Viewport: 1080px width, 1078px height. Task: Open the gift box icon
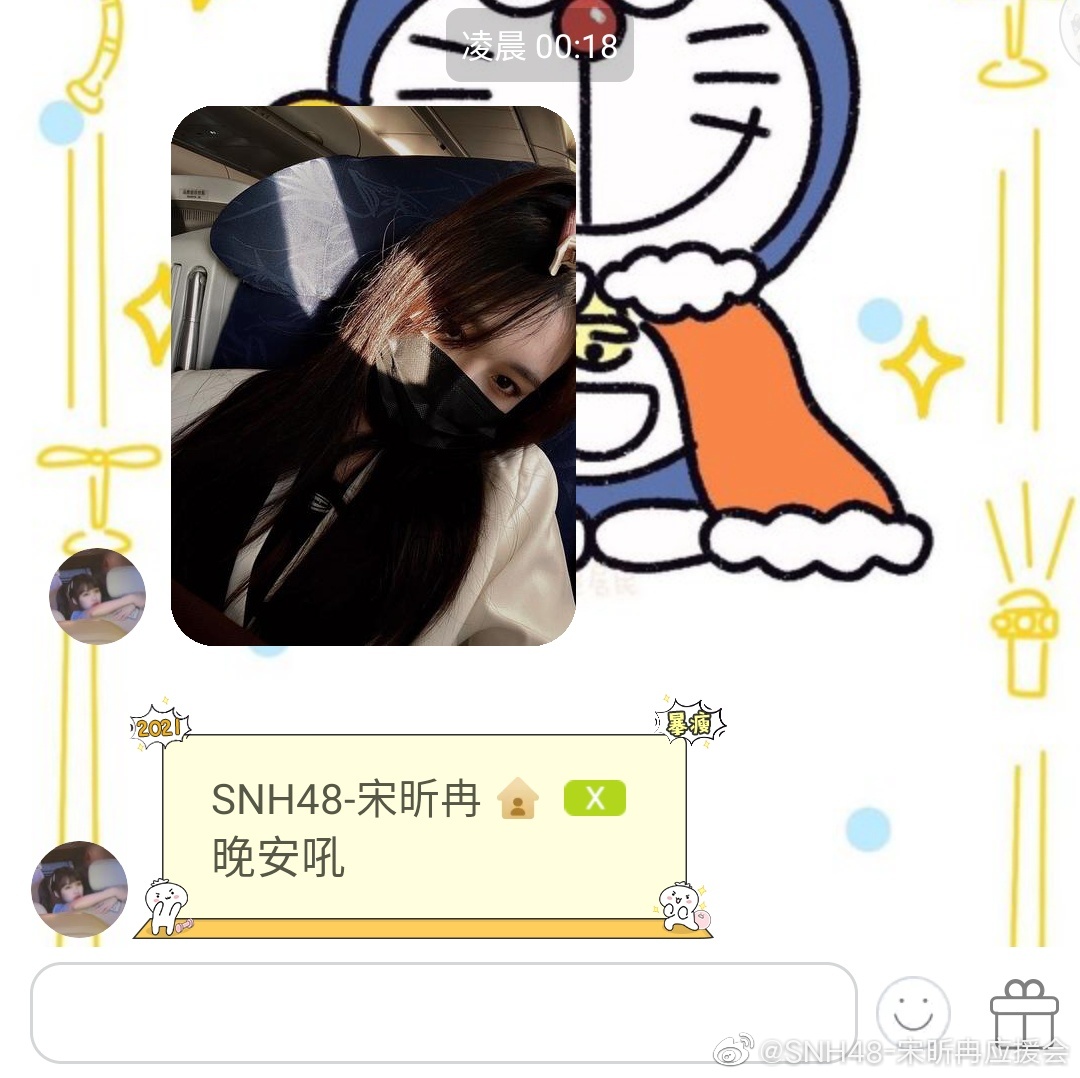pyautogui.click(x=1023, y=1012)
